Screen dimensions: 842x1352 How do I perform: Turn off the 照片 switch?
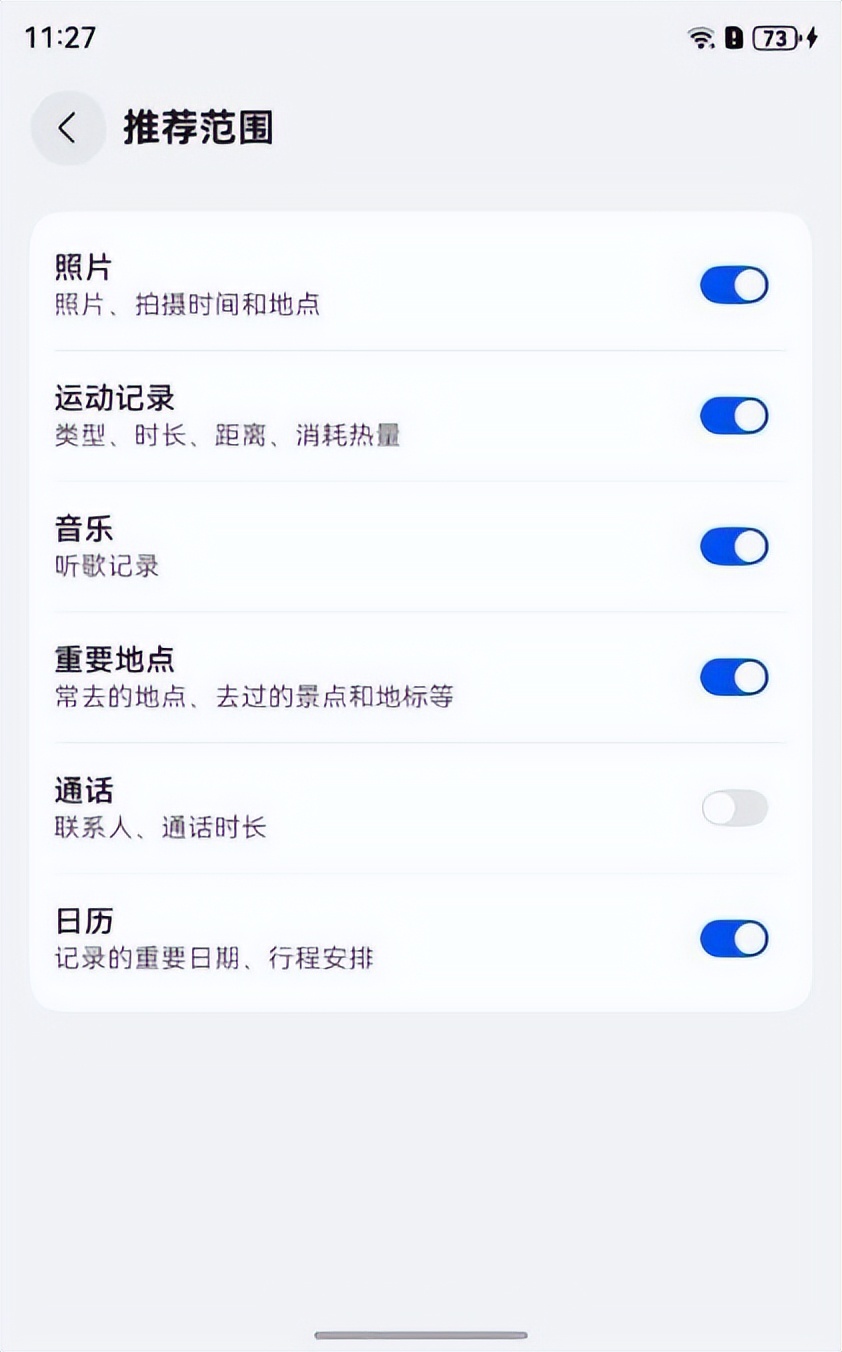pyautogui.click(x=733, y=285)
